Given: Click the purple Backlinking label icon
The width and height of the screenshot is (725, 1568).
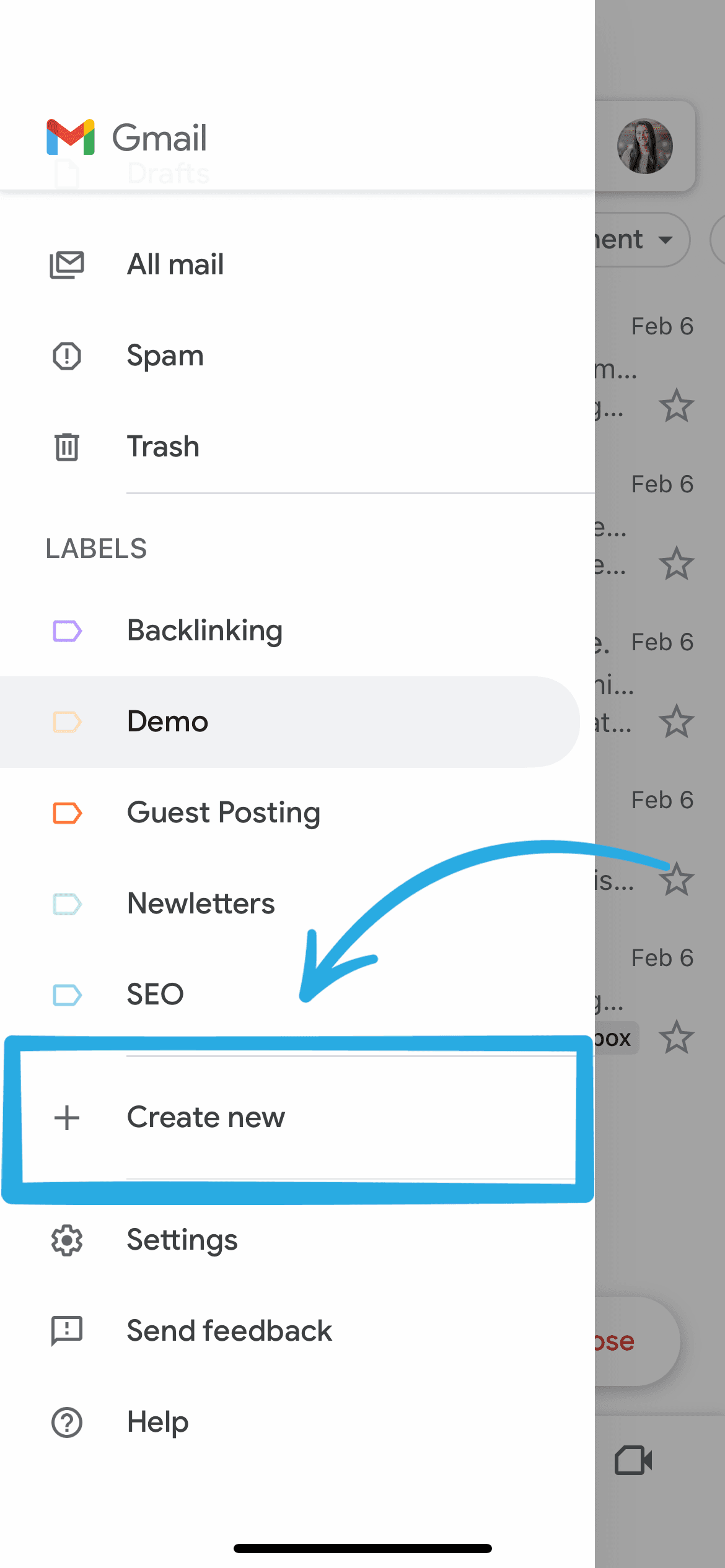Looking at the screenshot, I should pos(68,630).
